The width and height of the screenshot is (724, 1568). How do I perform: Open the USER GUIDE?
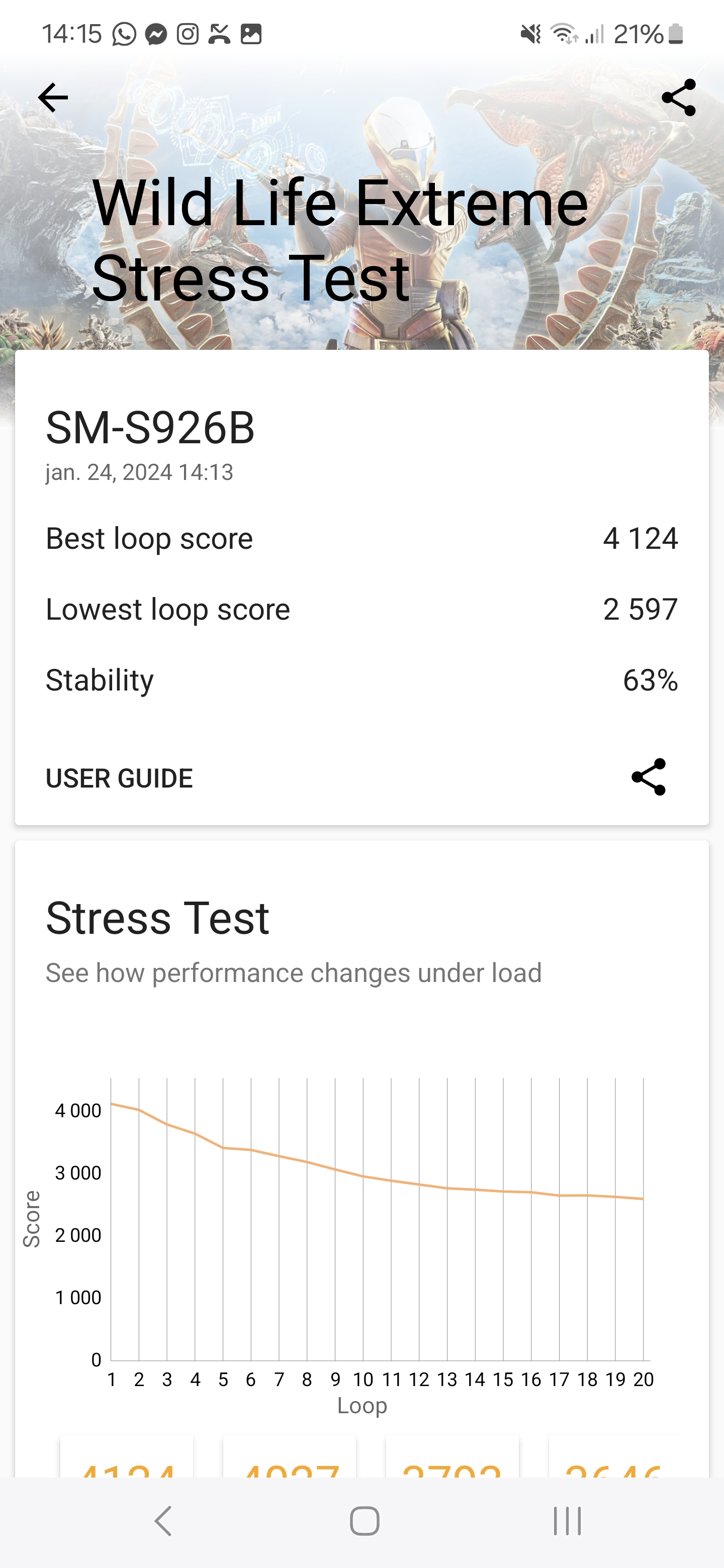point(119,778)
